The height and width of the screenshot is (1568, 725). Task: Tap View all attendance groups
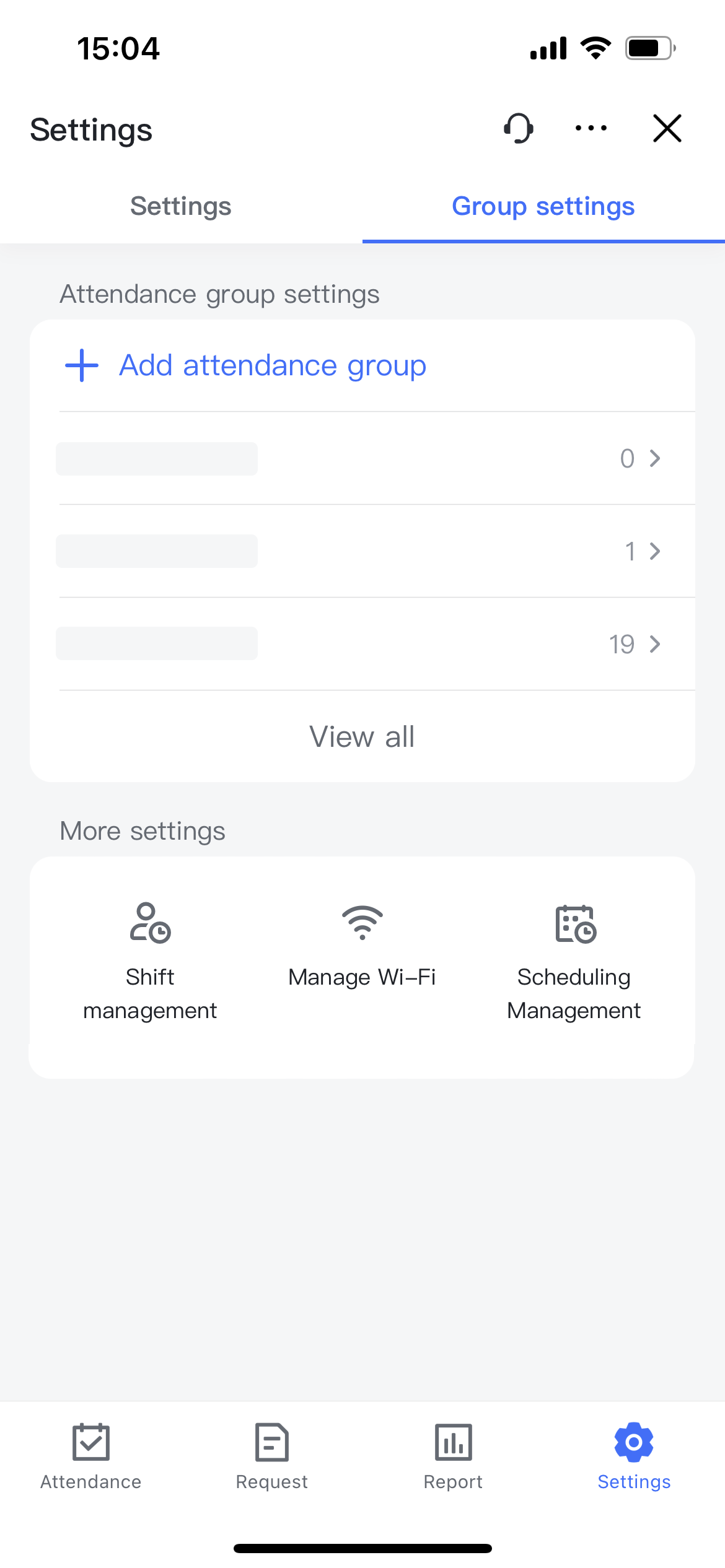coord(362,736)
